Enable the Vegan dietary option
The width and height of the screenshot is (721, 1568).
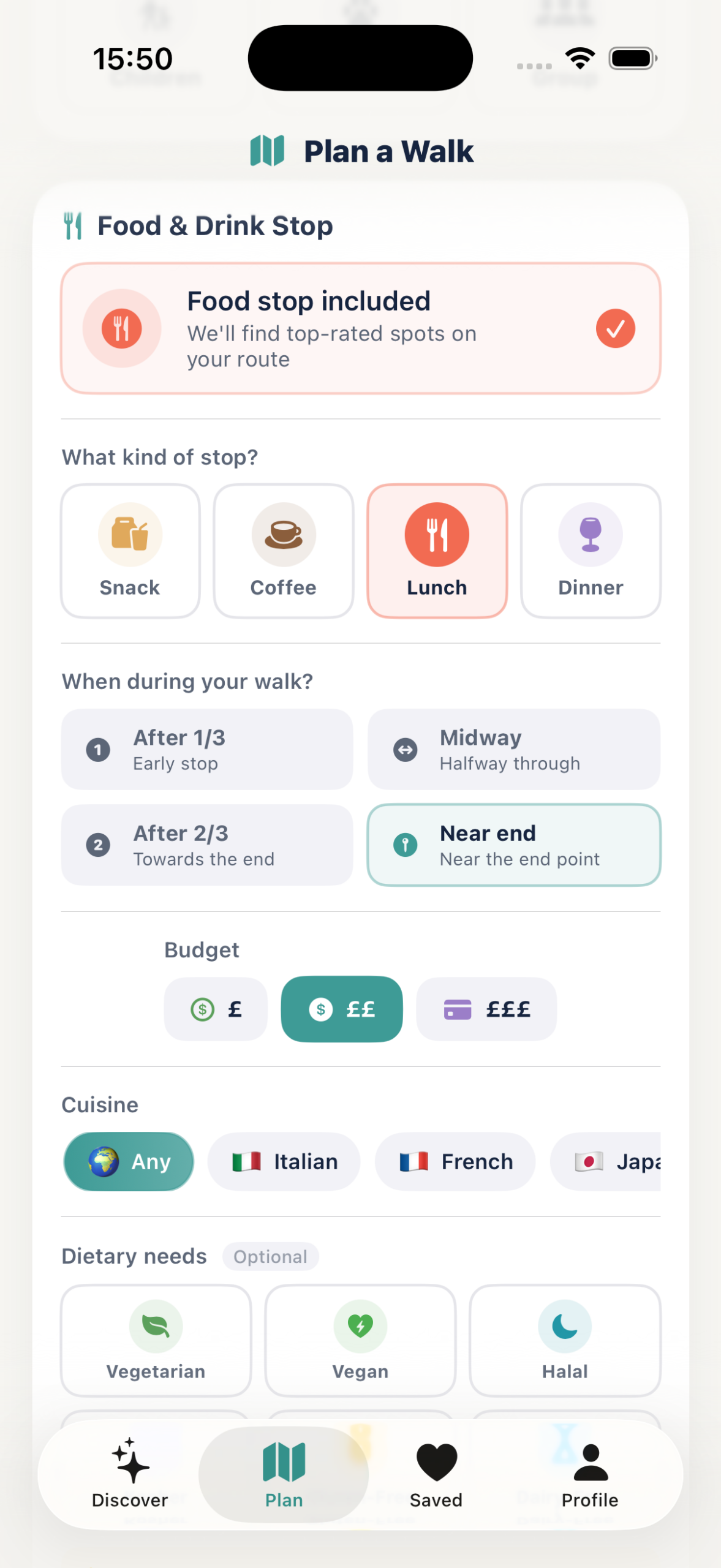pyautogui.click(x=360, y=1340)
